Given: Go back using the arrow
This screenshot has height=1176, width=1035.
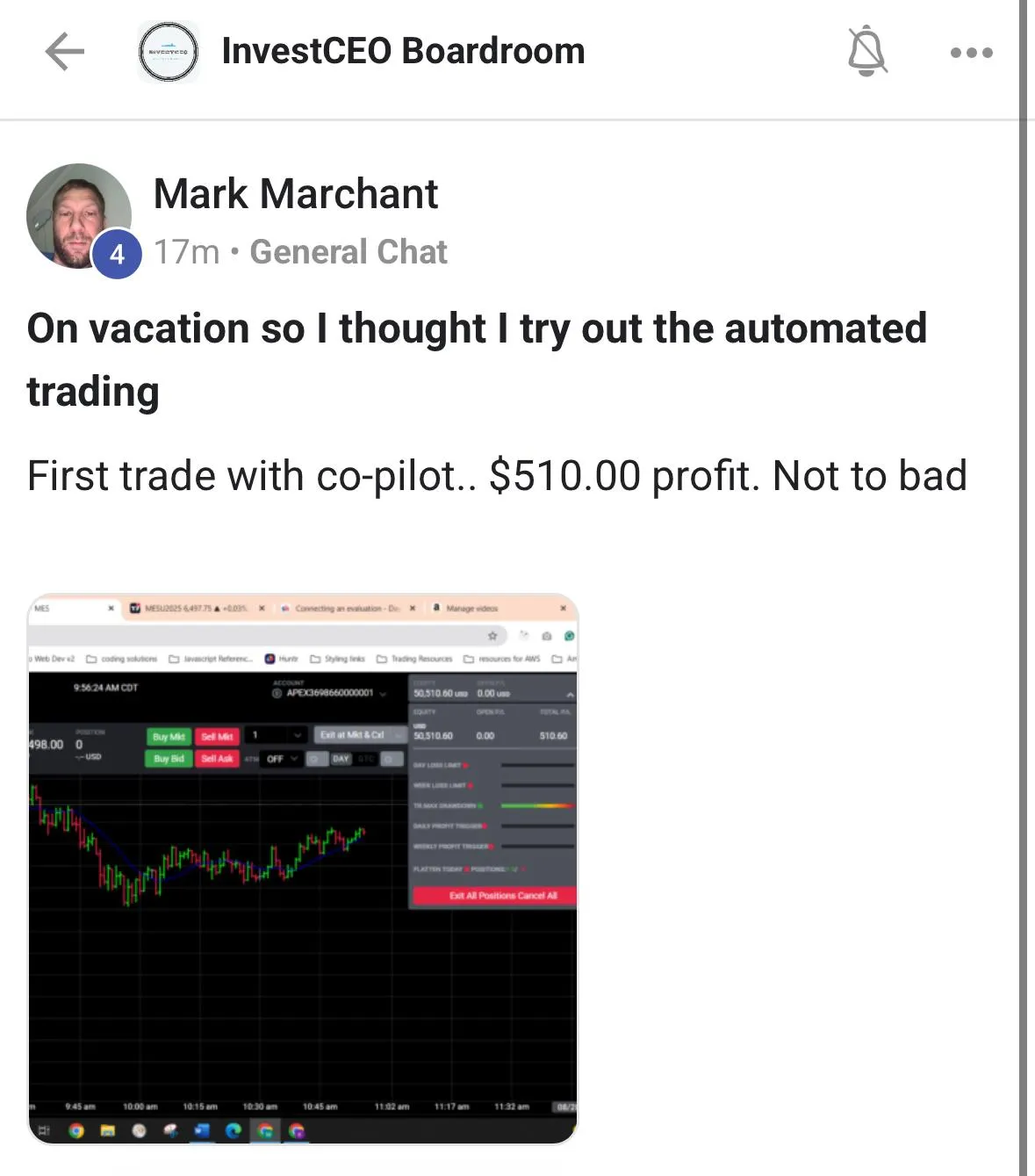Looking at the screenshot, I should [x=64, y=52].
